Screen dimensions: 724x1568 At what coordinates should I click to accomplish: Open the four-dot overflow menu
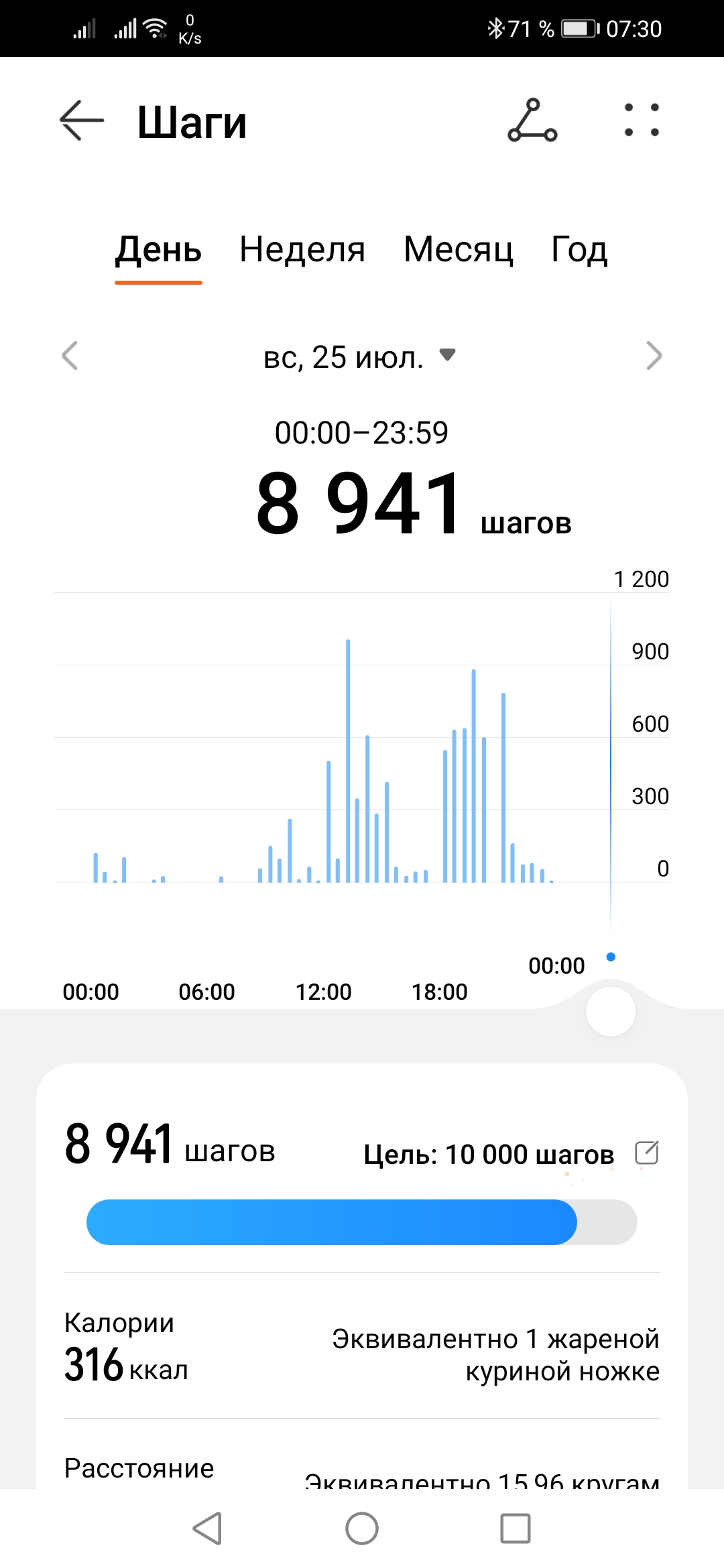tap(642, 121)
